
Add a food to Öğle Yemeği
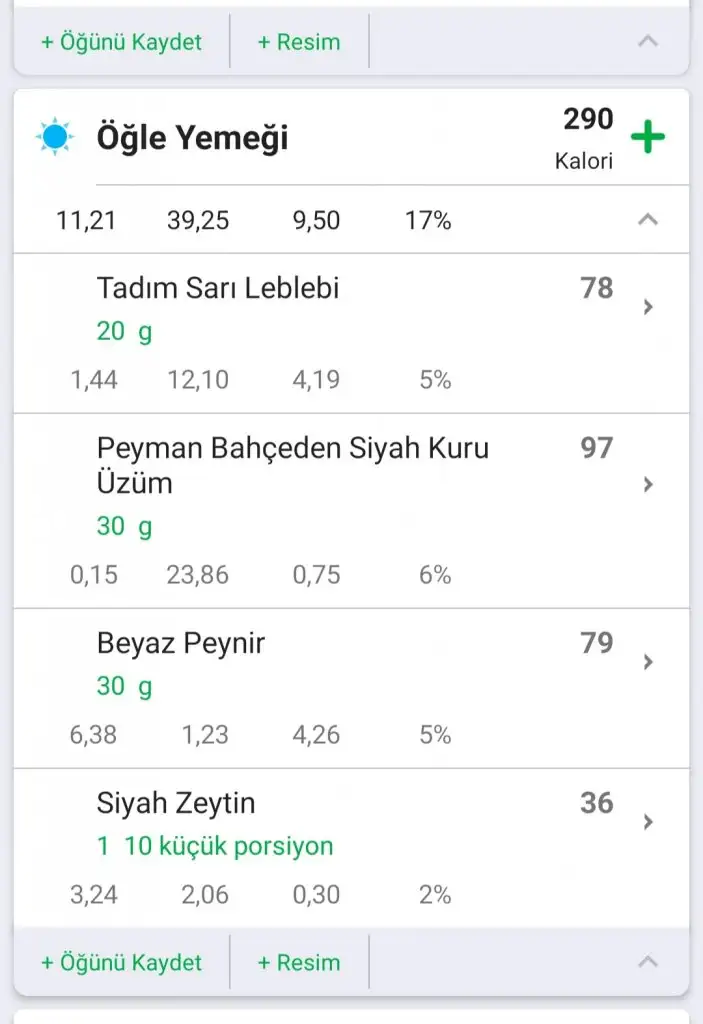(x=648, y=137)
